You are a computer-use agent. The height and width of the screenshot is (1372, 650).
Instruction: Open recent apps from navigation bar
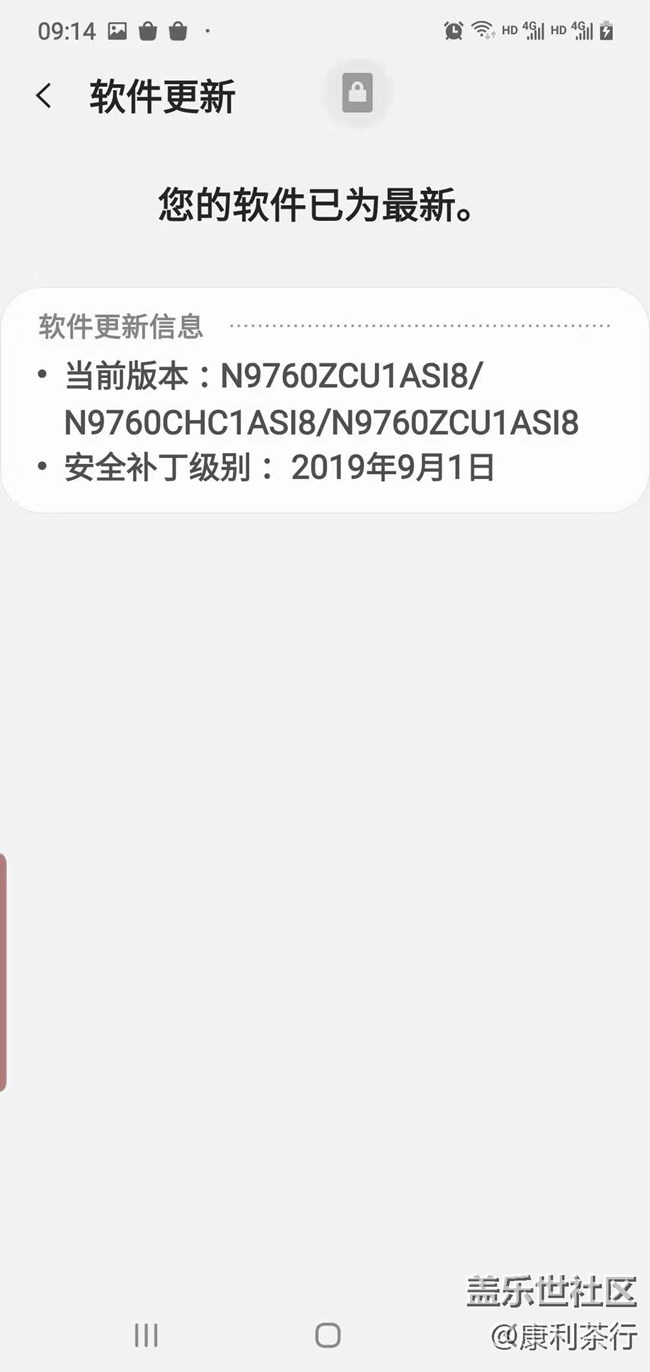146,1335
